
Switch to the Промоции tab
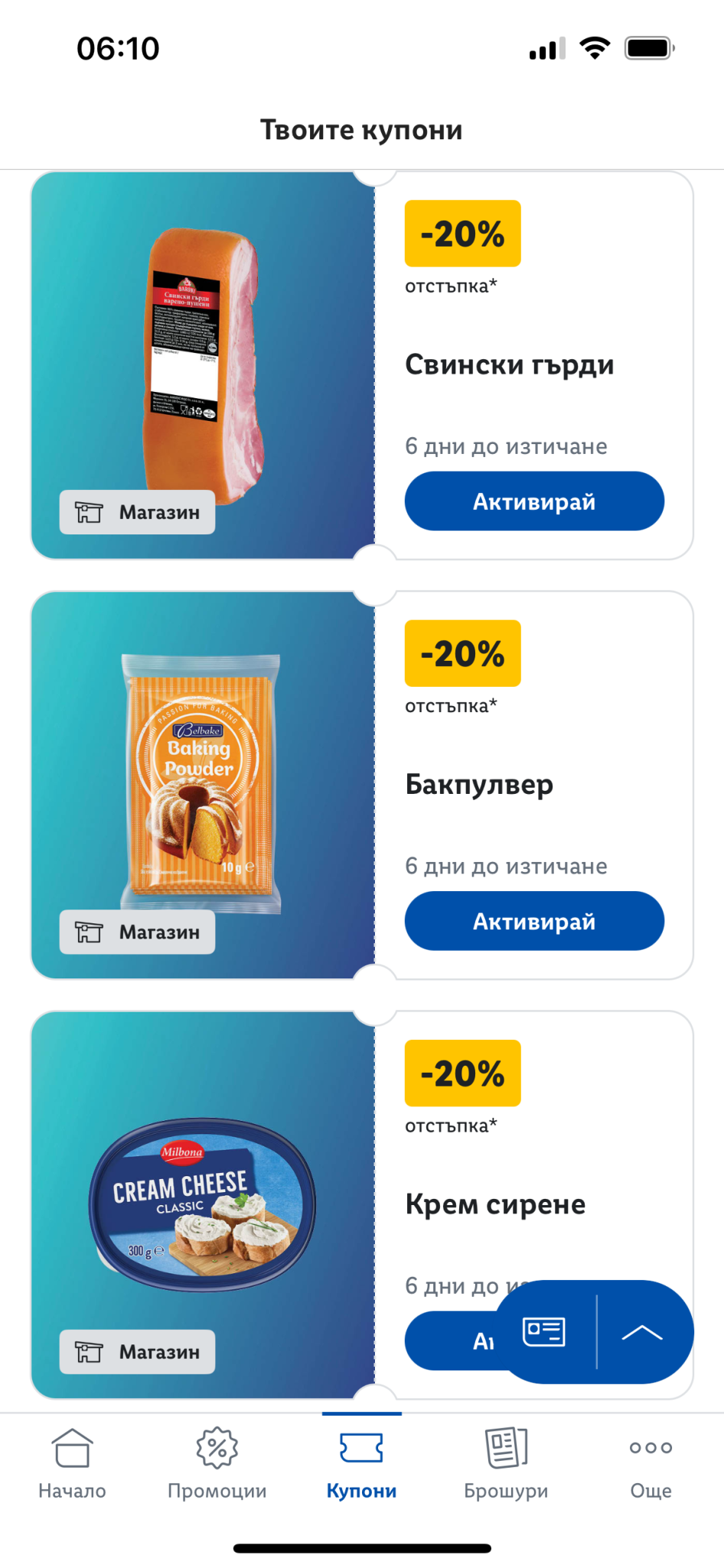[217, 1463]
